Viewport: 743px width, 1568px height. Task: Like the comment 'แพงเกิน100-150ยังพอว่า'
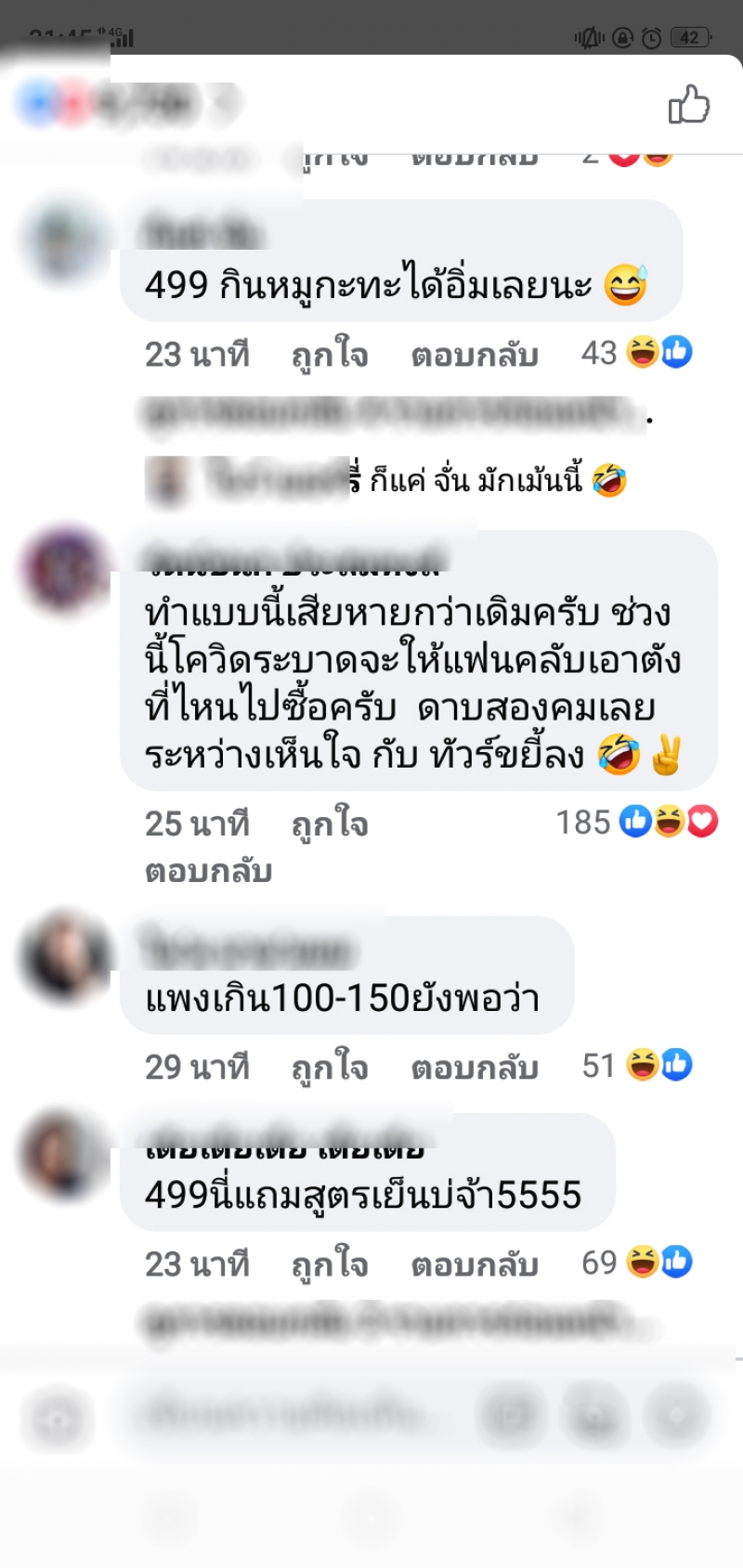pos(330,1068)
